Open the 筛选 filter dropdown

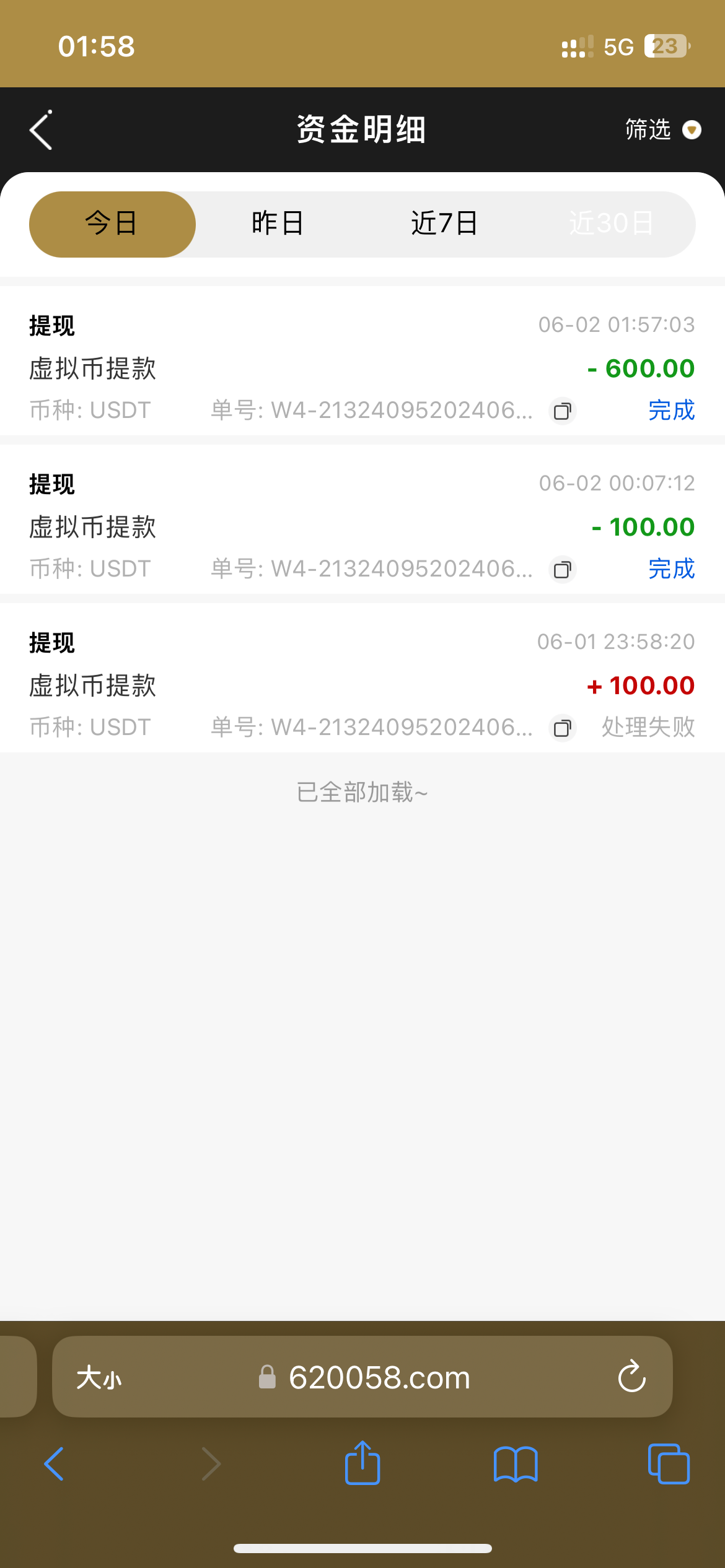tap(662, 130)
